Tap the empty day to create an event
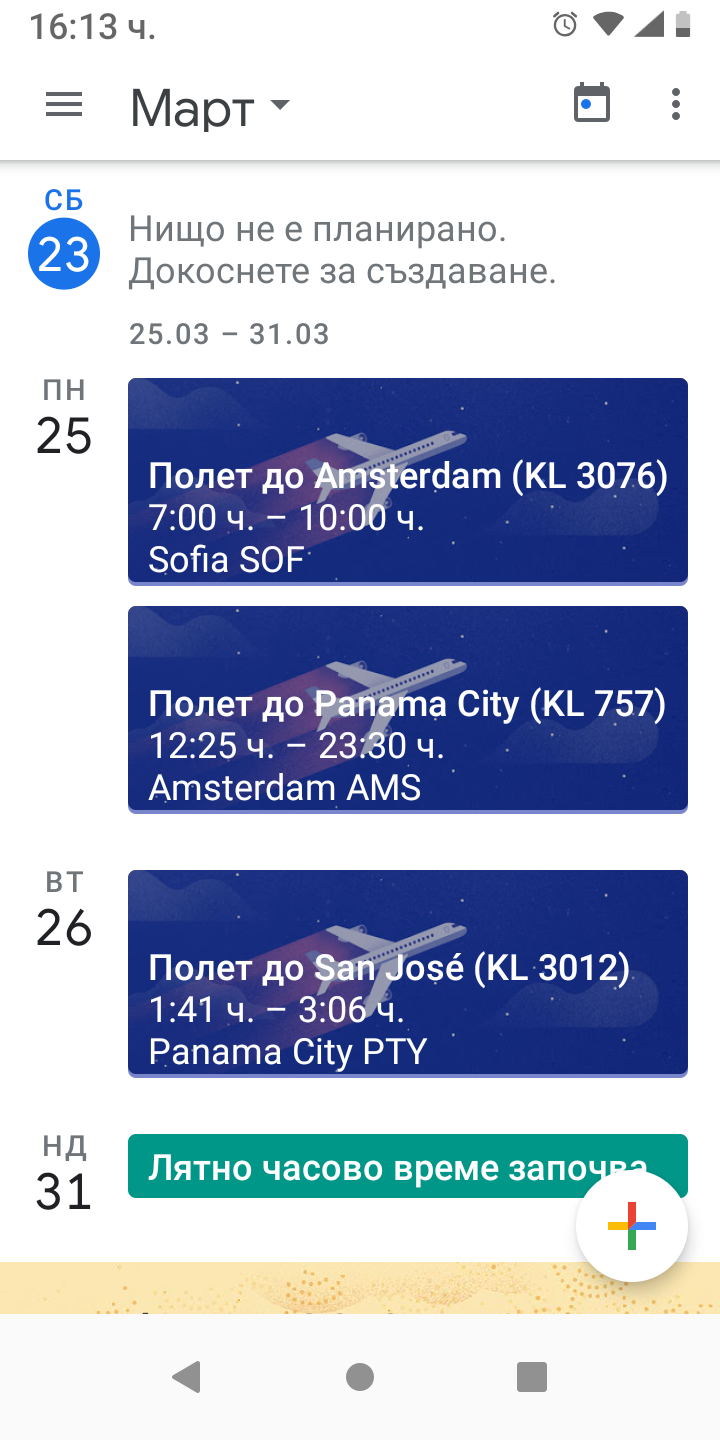 tap(342, 250)
